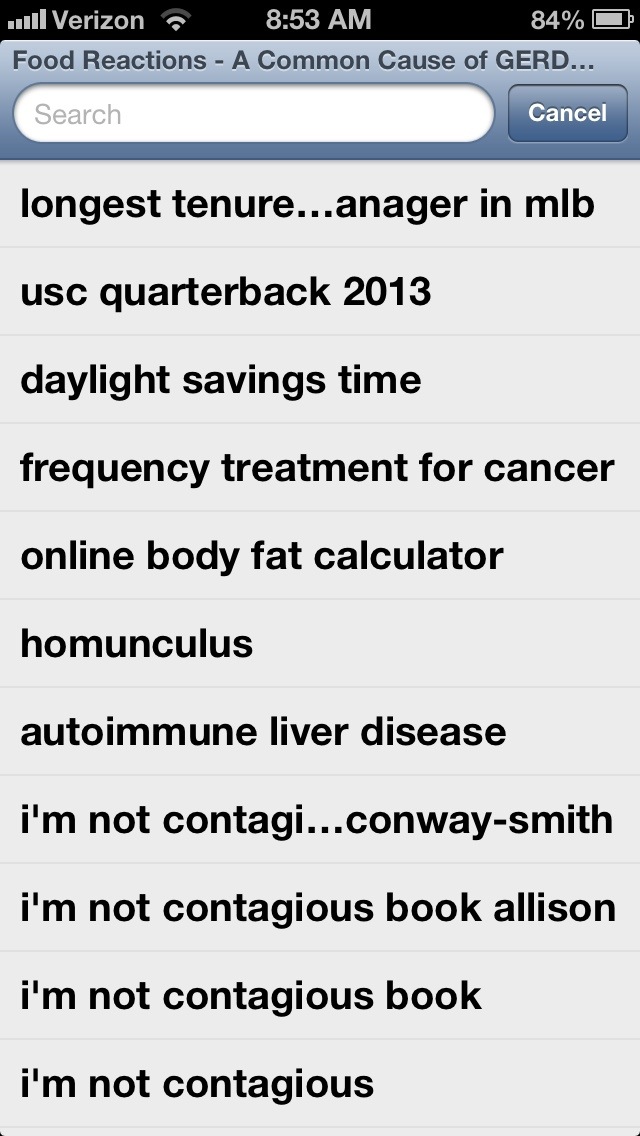Open the daylight savings time suggestion
The image size is (640, 1136).
point(221,380)
